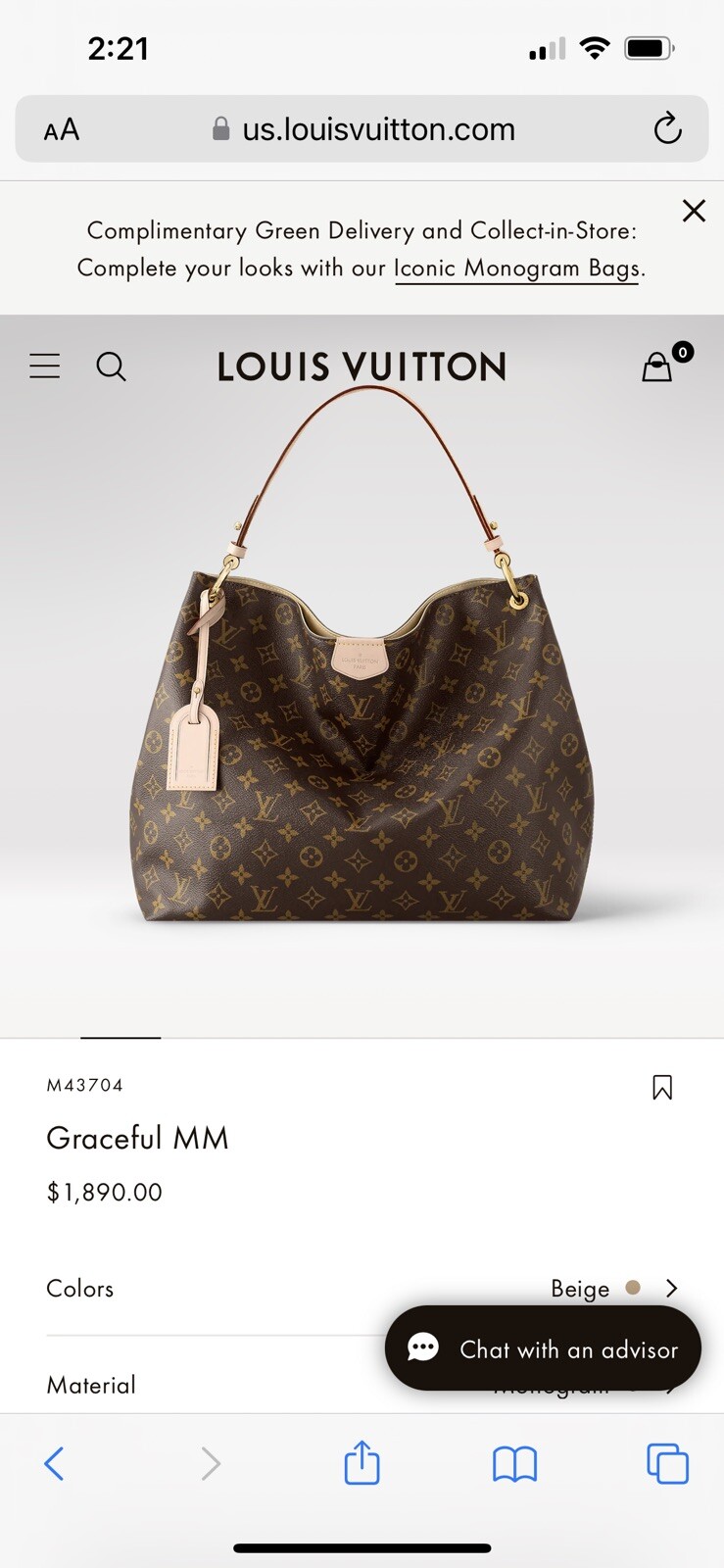The width and height of the screenshot is (724, 1568).
Task: Open the hamburger navigation menu
Action: tap(44, 366)
